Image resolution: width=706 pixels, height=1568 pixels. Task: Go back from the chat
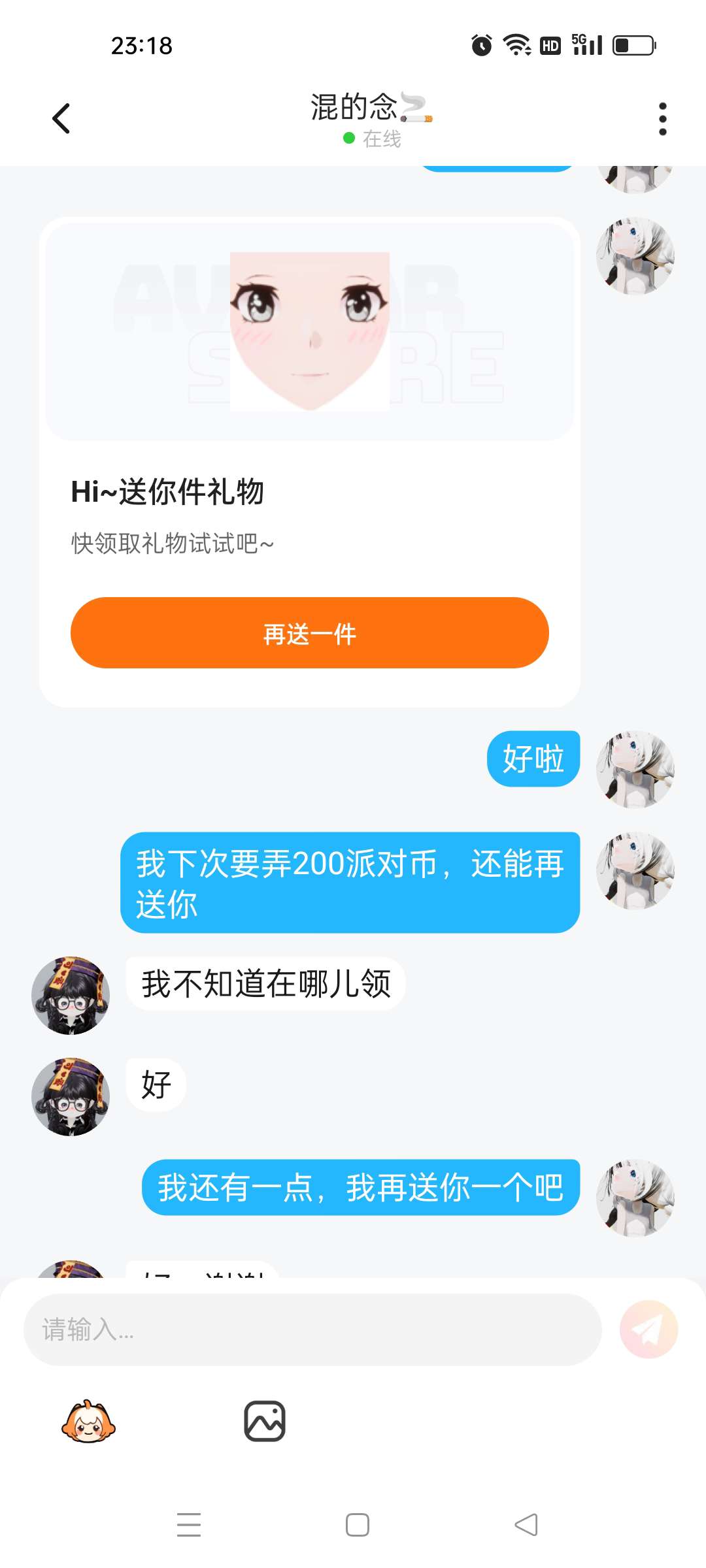(61, 119)
